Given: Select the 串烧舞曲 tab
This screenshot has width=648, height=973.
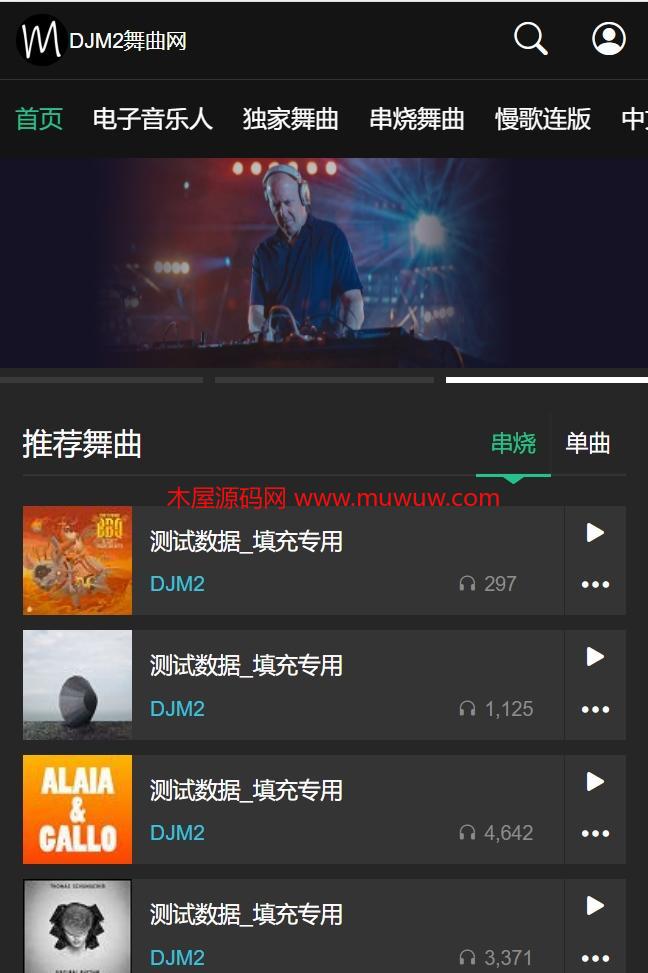Looking at the screenshot, I should 417,119.
